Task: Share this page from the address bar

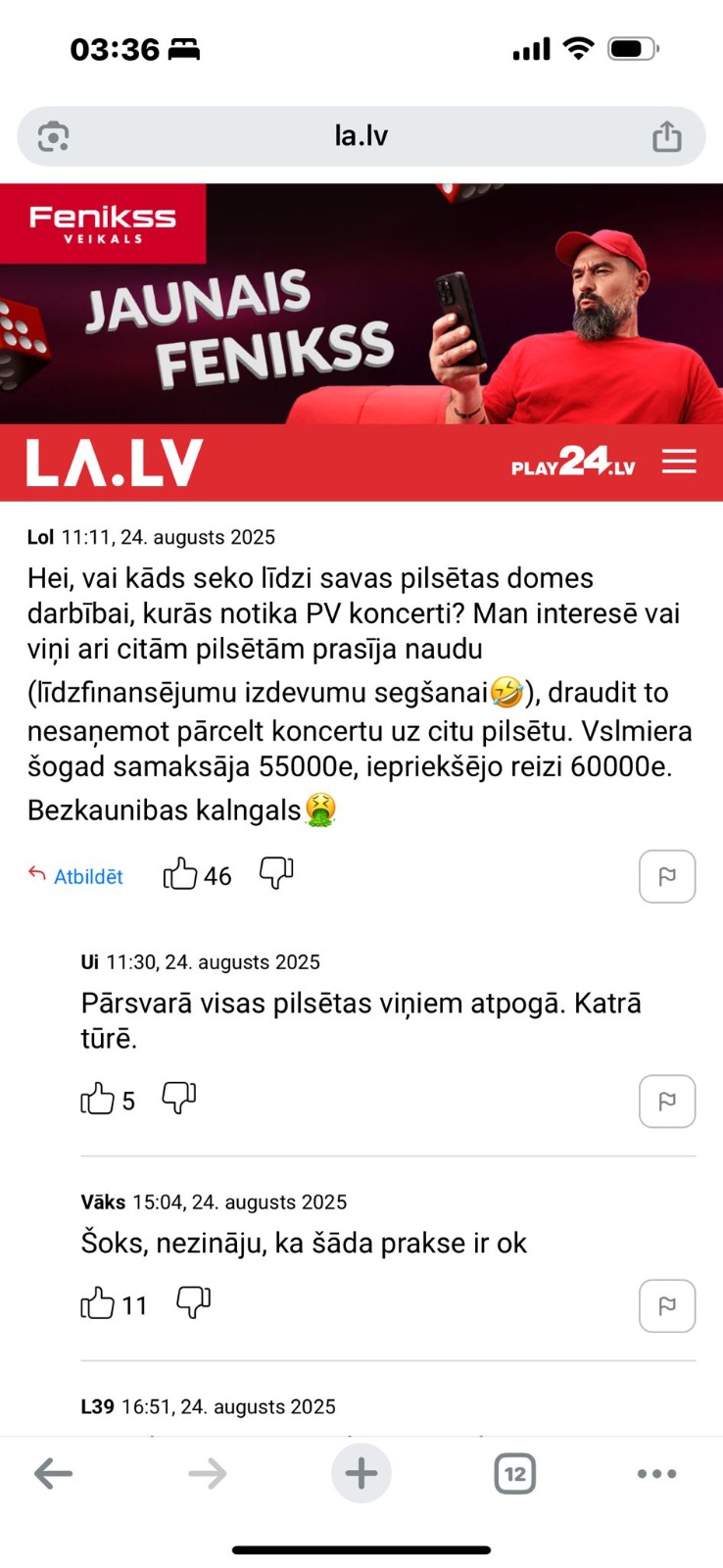Action: [666, 136]
